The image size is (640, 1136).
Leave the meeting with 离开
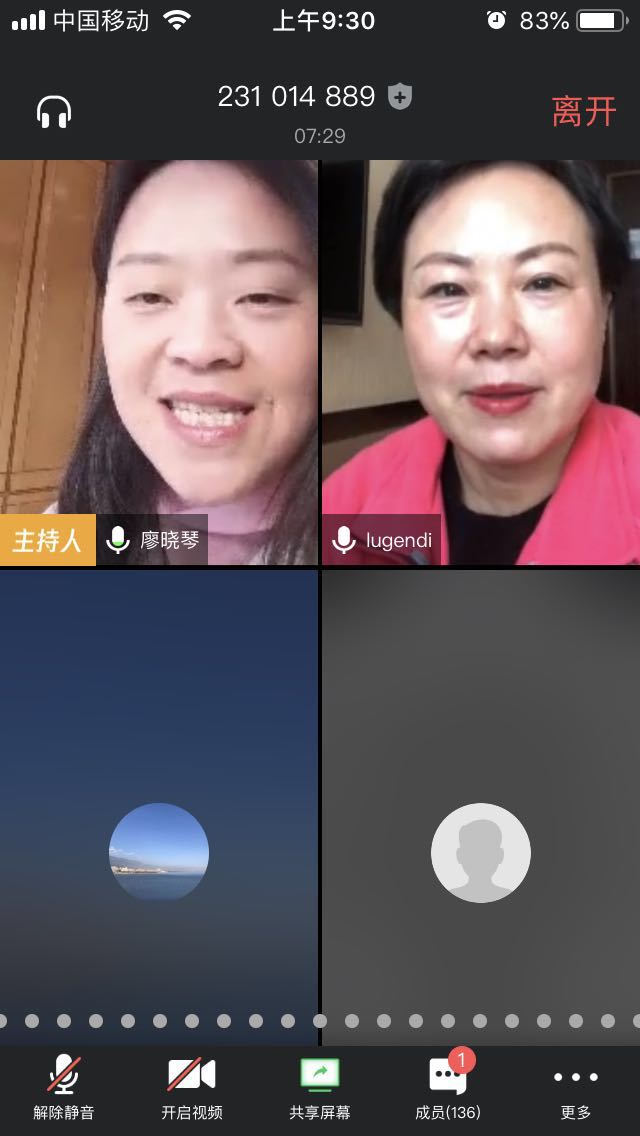click(x=584, y=111)
